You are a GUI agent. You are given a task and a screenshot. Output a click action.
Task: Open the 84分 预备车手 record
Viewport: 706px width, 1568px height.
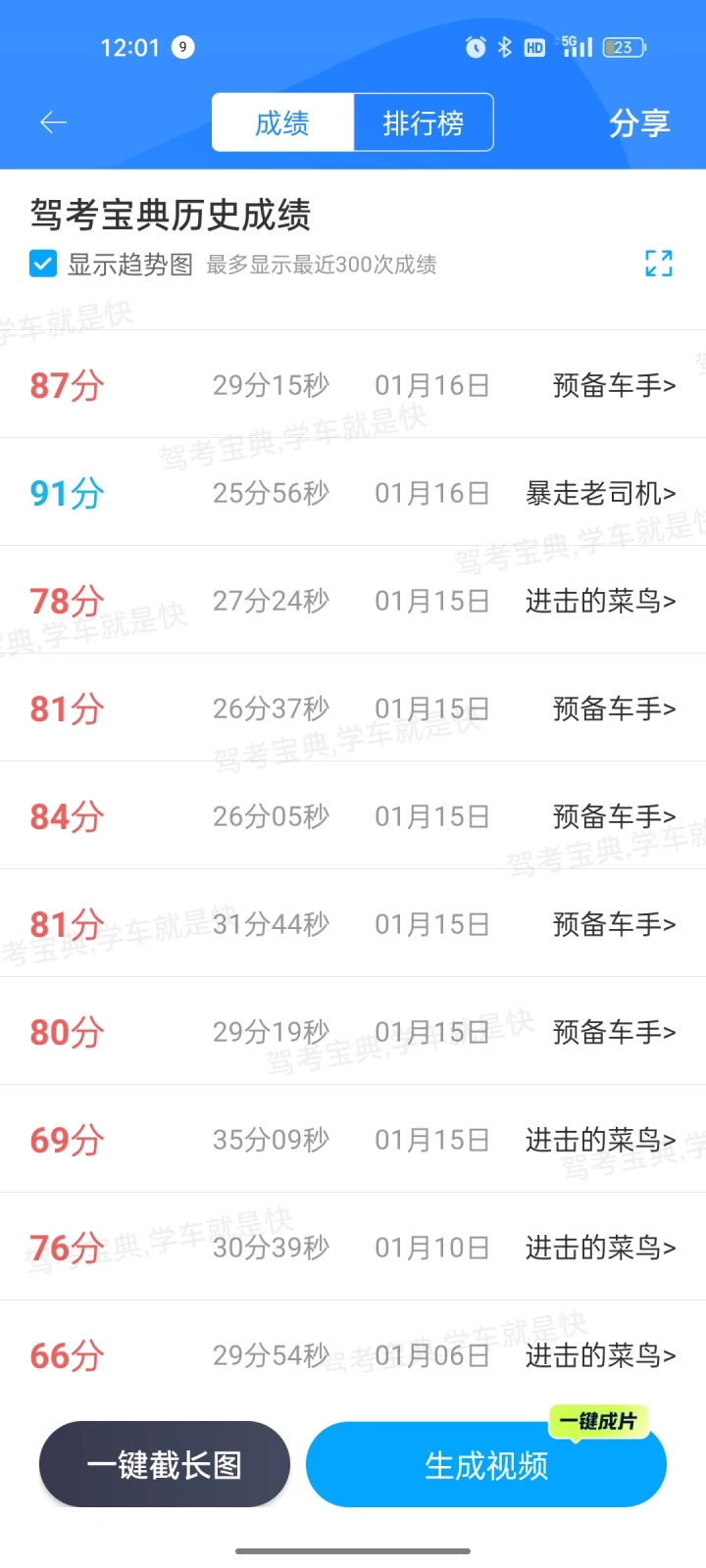coord(353,816)
